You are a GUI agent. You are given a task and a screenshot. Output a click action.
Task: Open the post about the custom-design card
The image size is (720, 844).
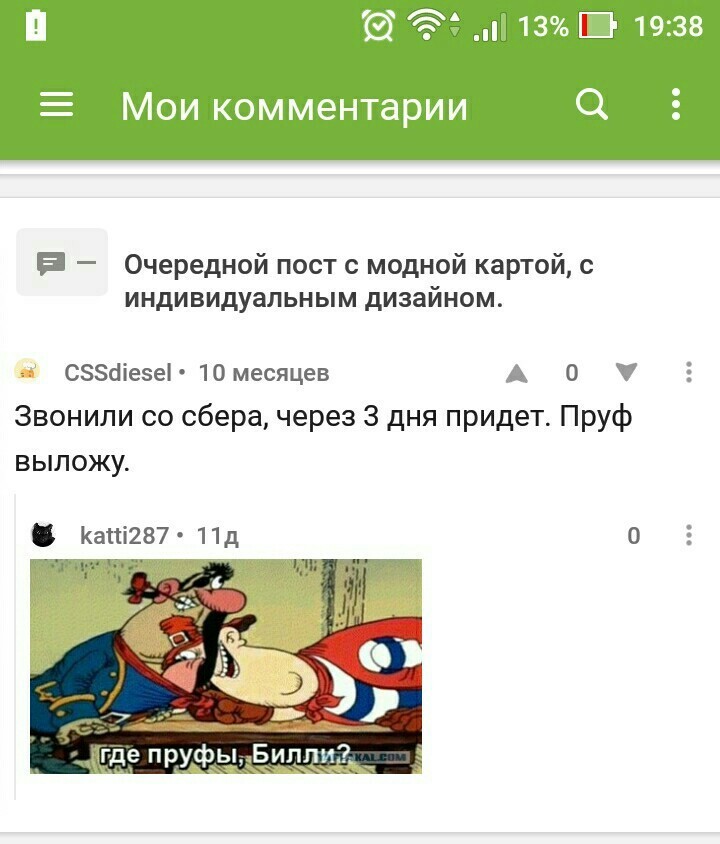point(358,281)
